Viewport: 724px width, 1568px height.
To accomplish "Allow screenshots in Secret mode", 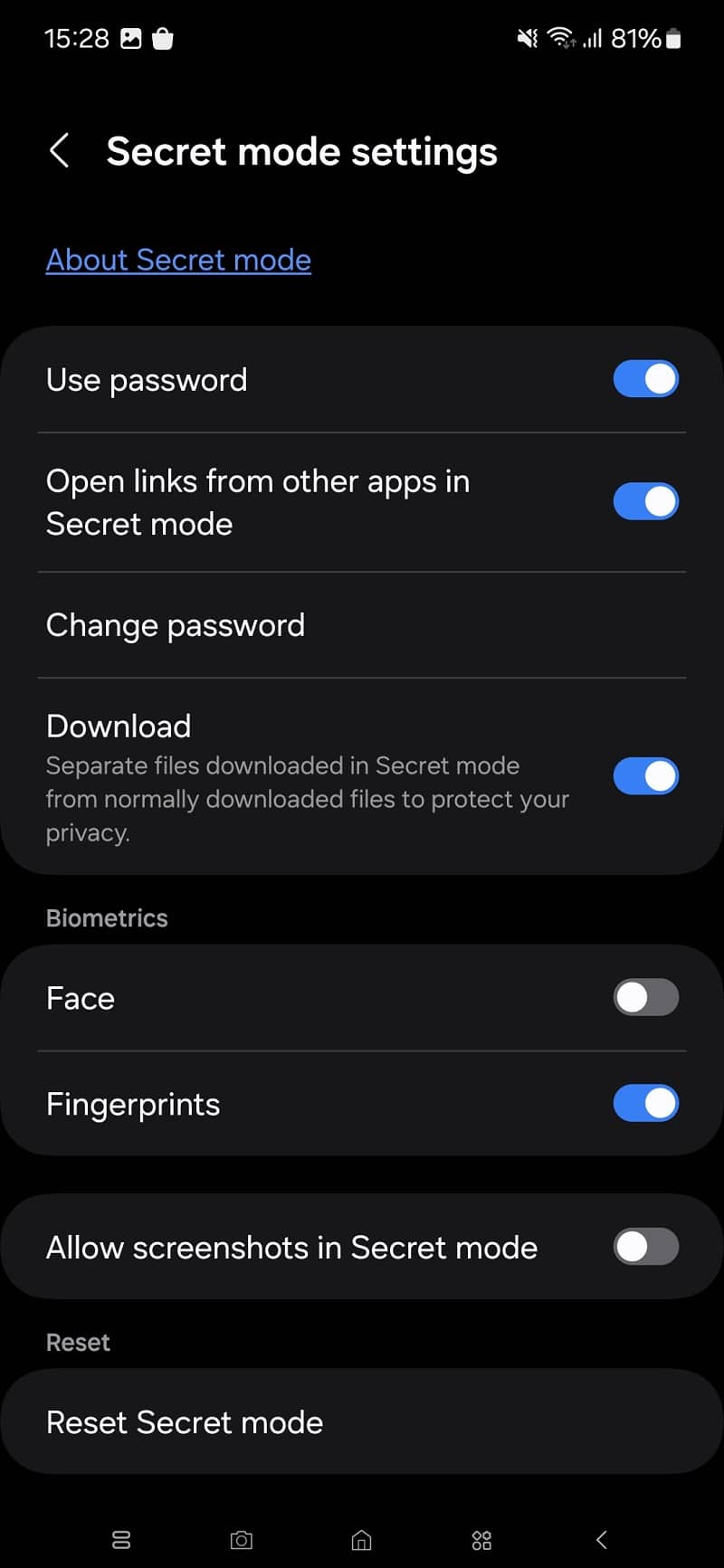I will (x=645, y=1247).
